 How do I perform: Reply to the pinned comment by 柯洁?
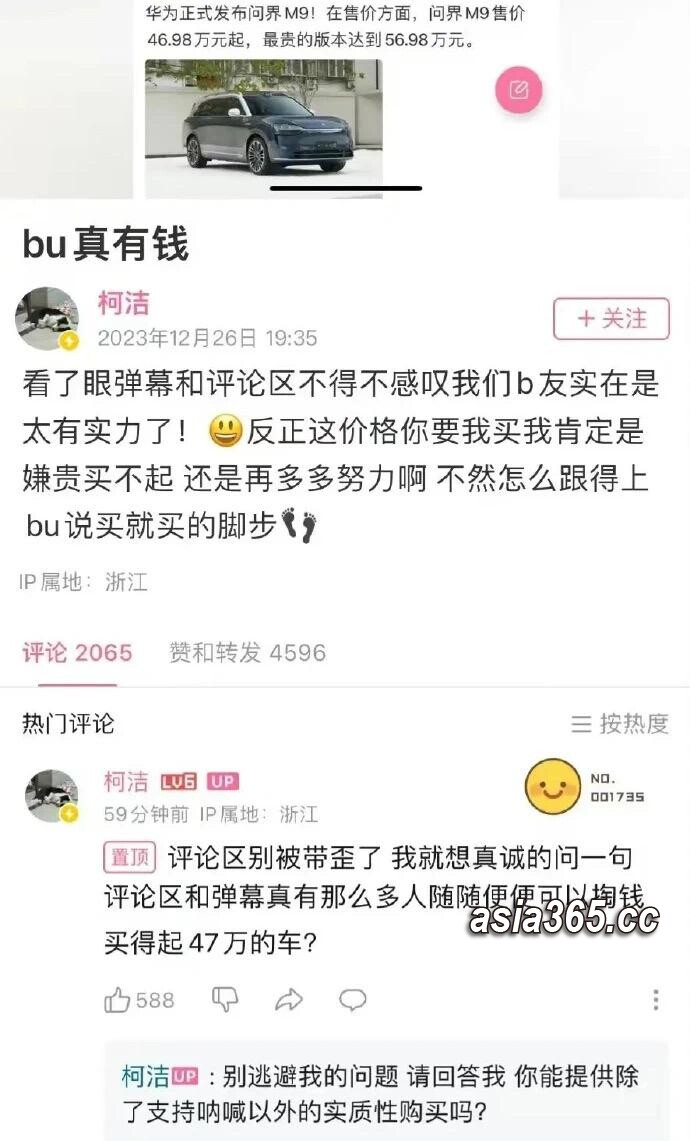tap(352, 999)
